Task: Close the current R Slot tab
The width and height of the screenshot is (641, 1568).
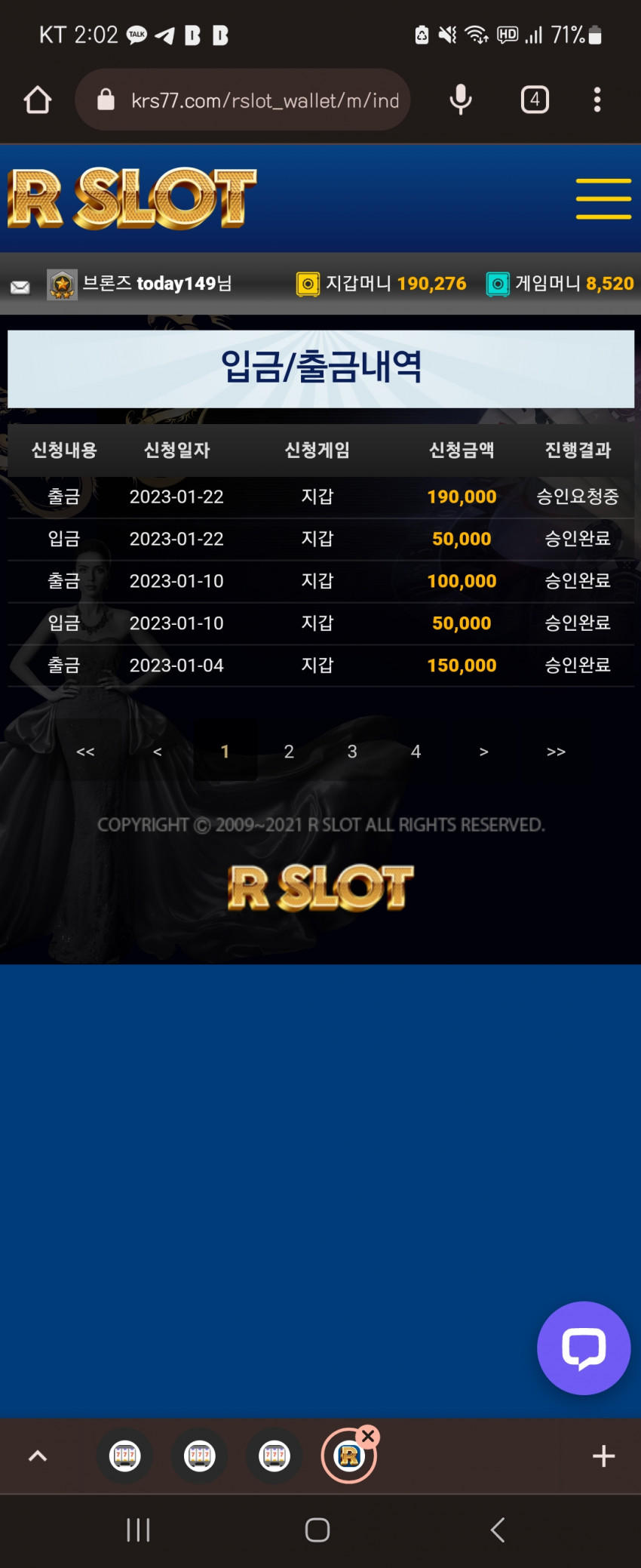Action: pyautogui.click(x=368, y=1436)
